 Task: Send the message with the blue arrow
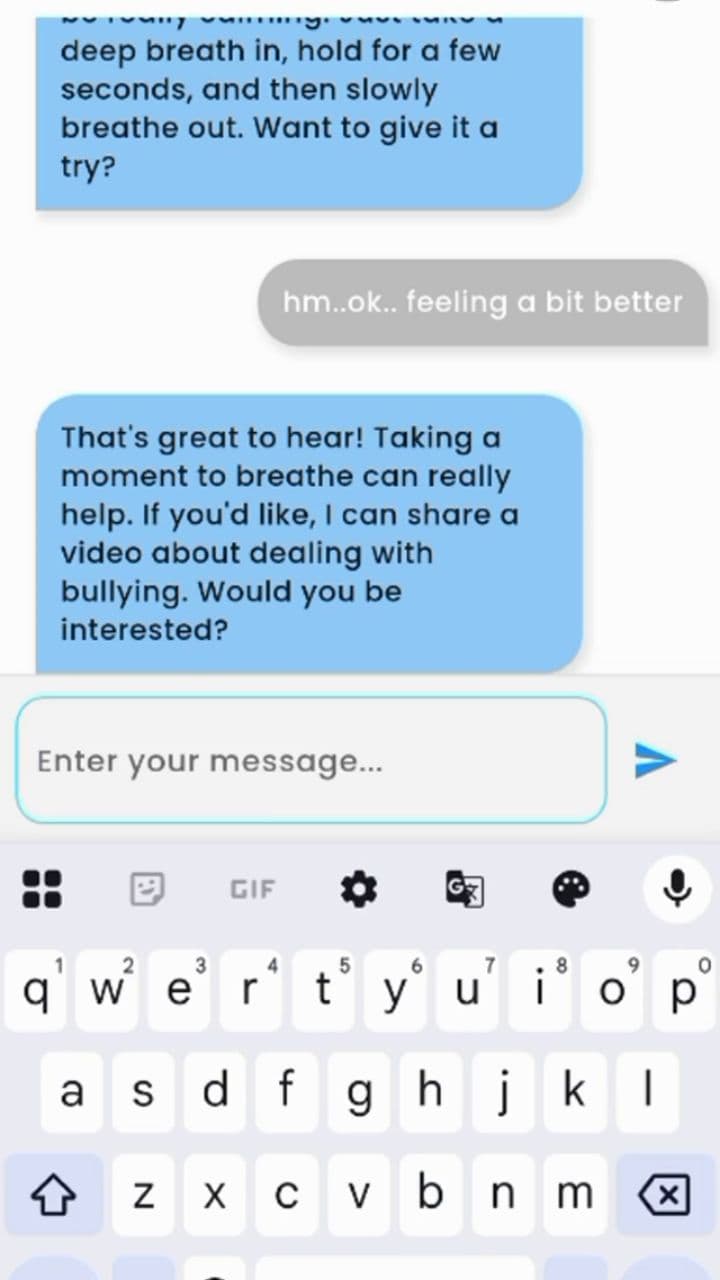(x=655, y=760)
